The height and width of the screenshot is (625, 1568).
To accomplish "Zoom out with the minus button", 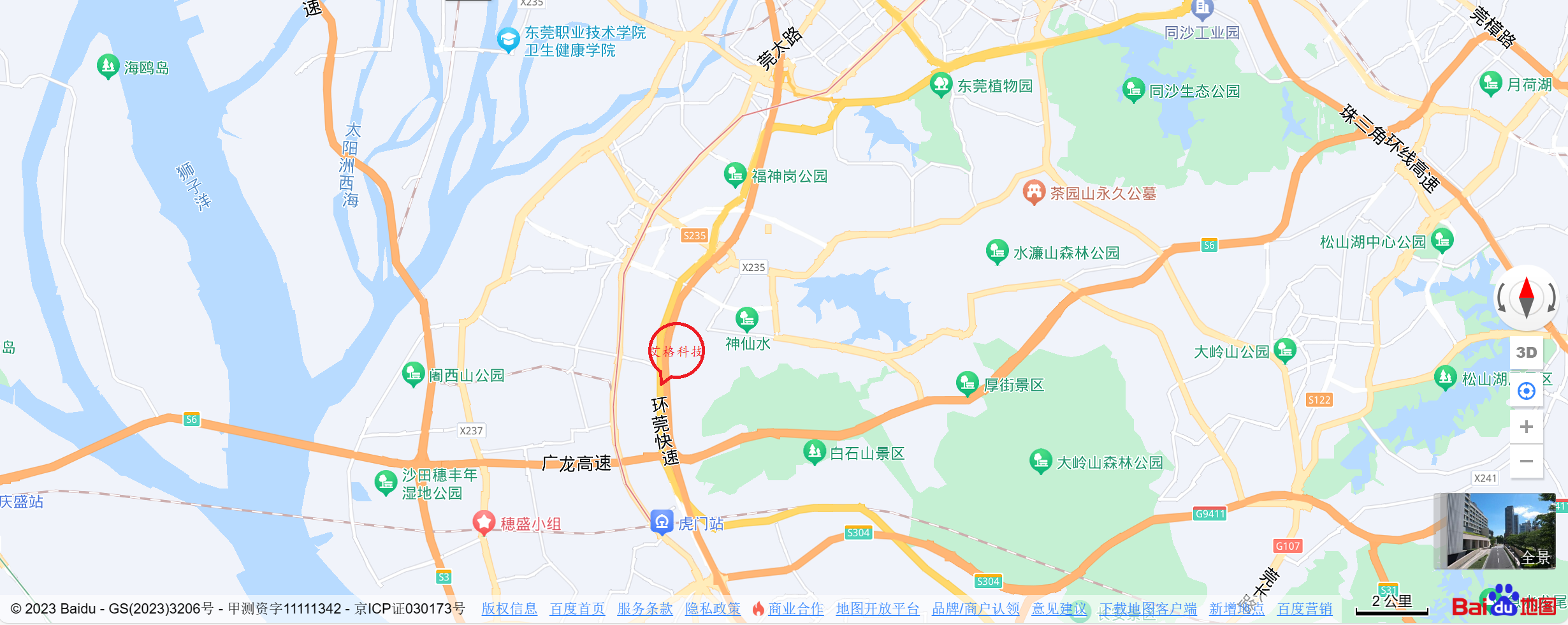I will [x=1526, y=461].
